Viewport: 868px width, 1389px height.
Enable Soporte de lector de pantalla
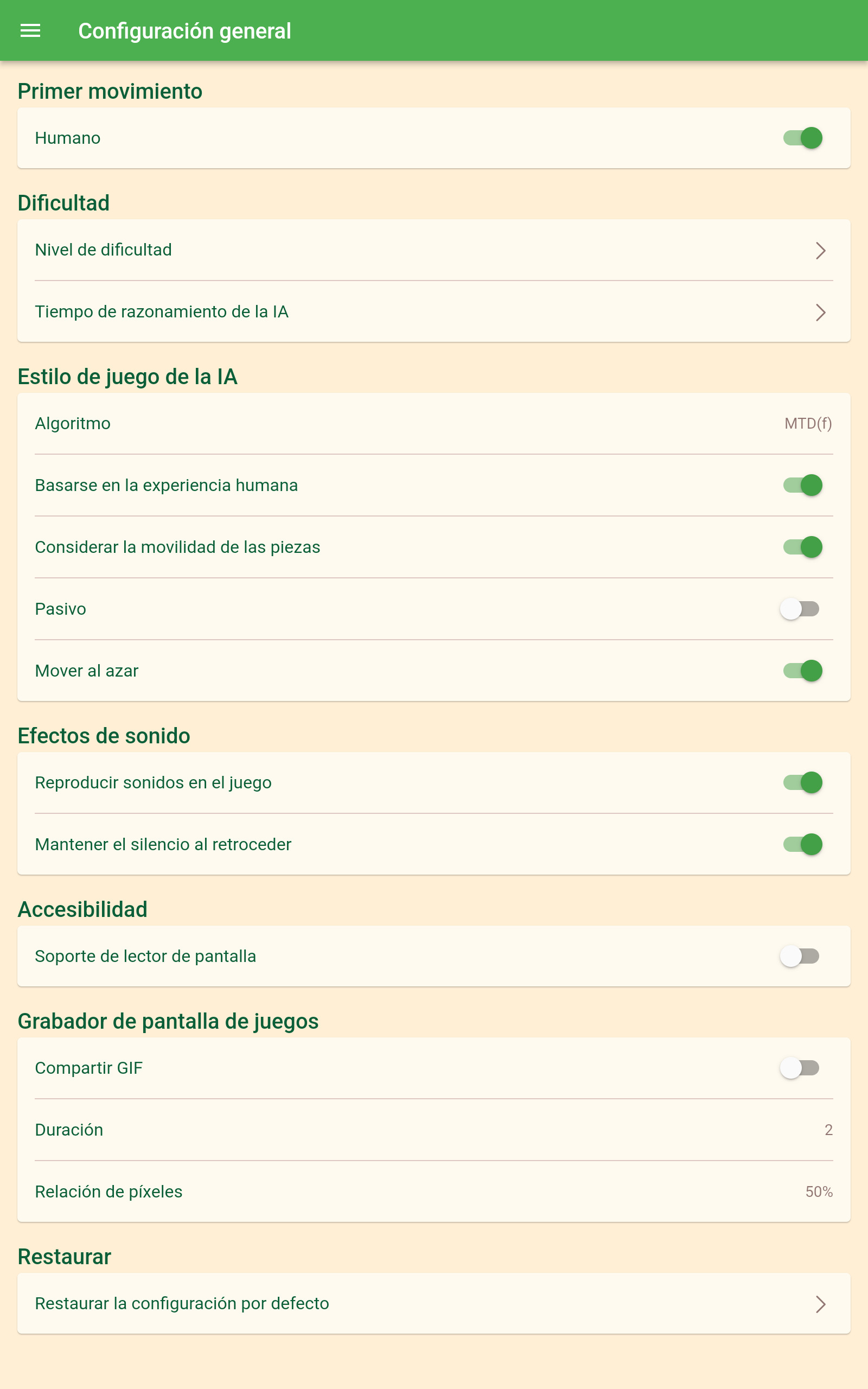799,956
